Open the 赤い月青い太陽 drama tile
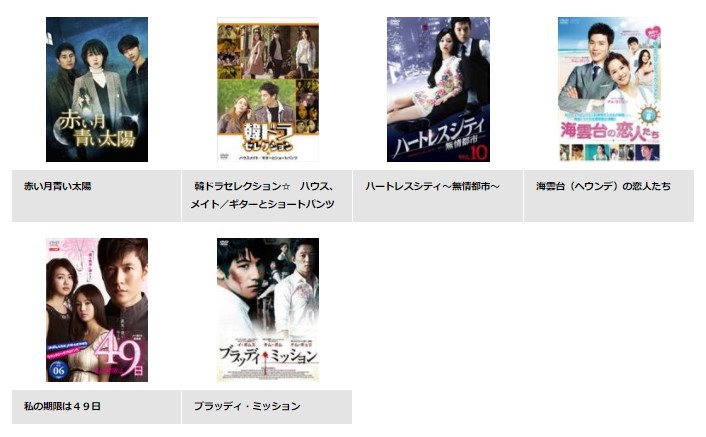706x437 pixels. 97,90
